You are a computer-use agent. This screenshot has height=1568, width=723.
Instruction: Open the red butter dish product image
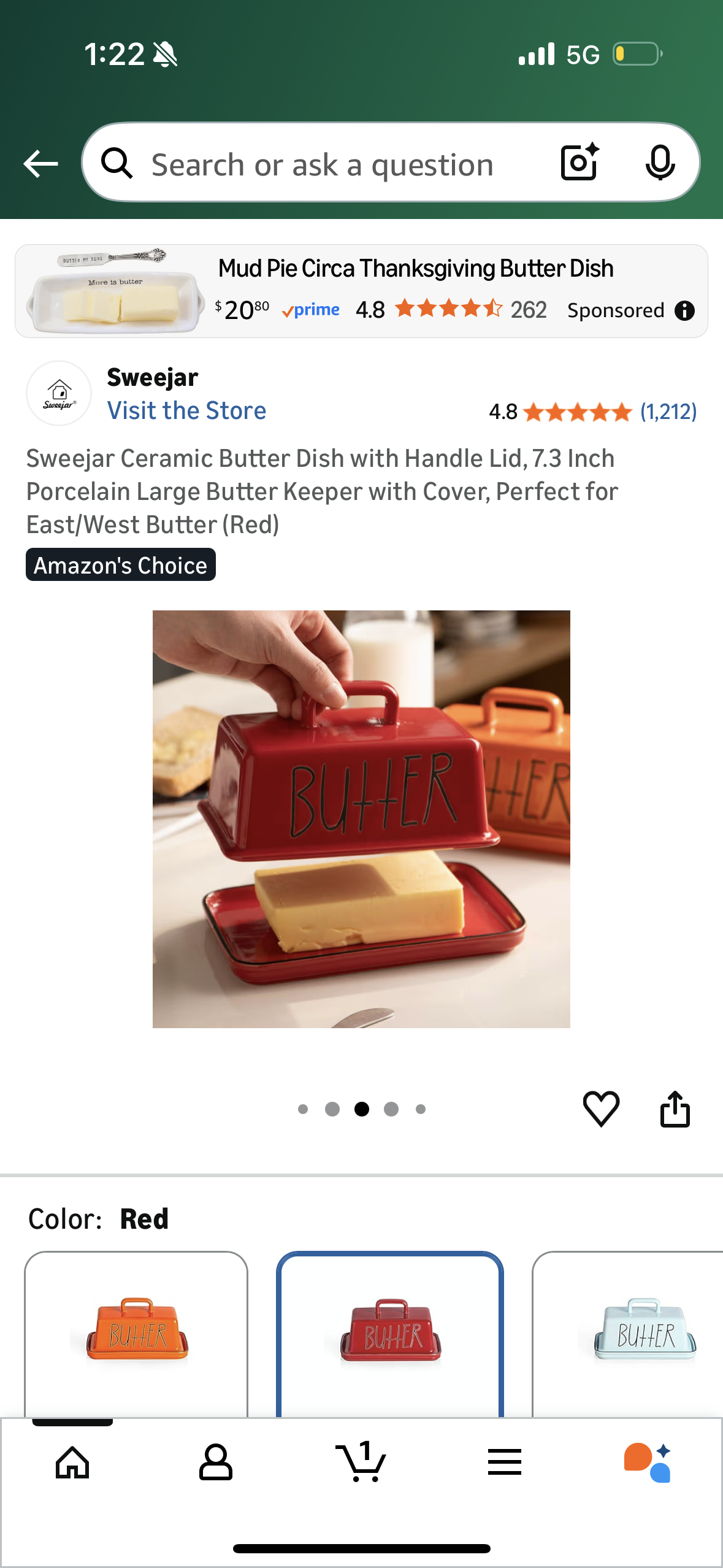tap(361, 818)
